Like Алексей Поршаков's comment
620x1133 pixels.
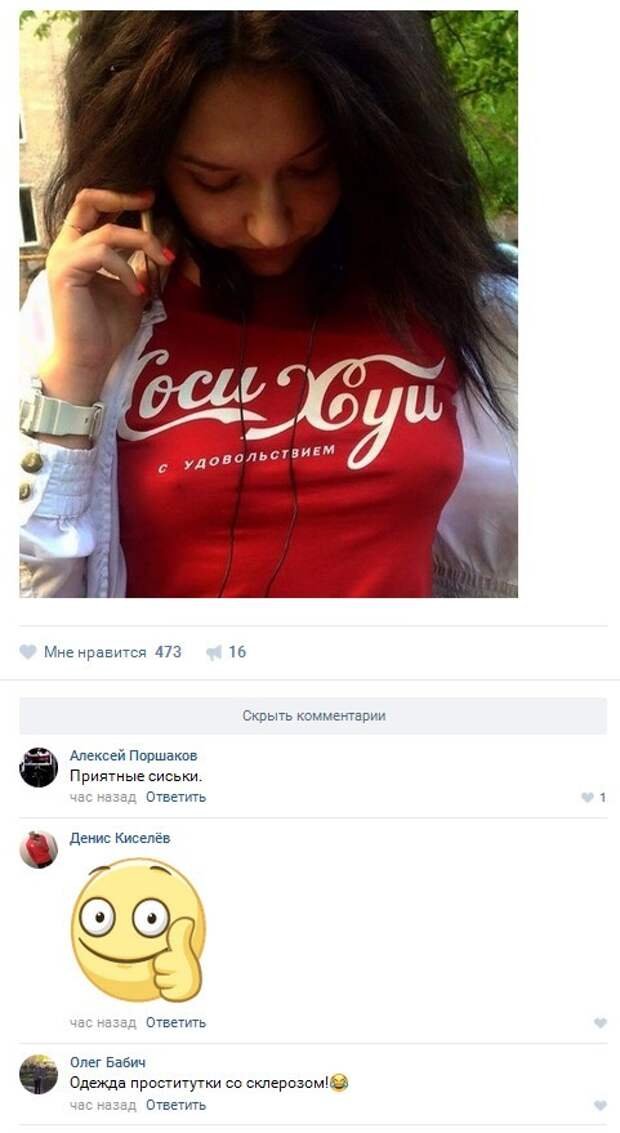pos(588,797)
